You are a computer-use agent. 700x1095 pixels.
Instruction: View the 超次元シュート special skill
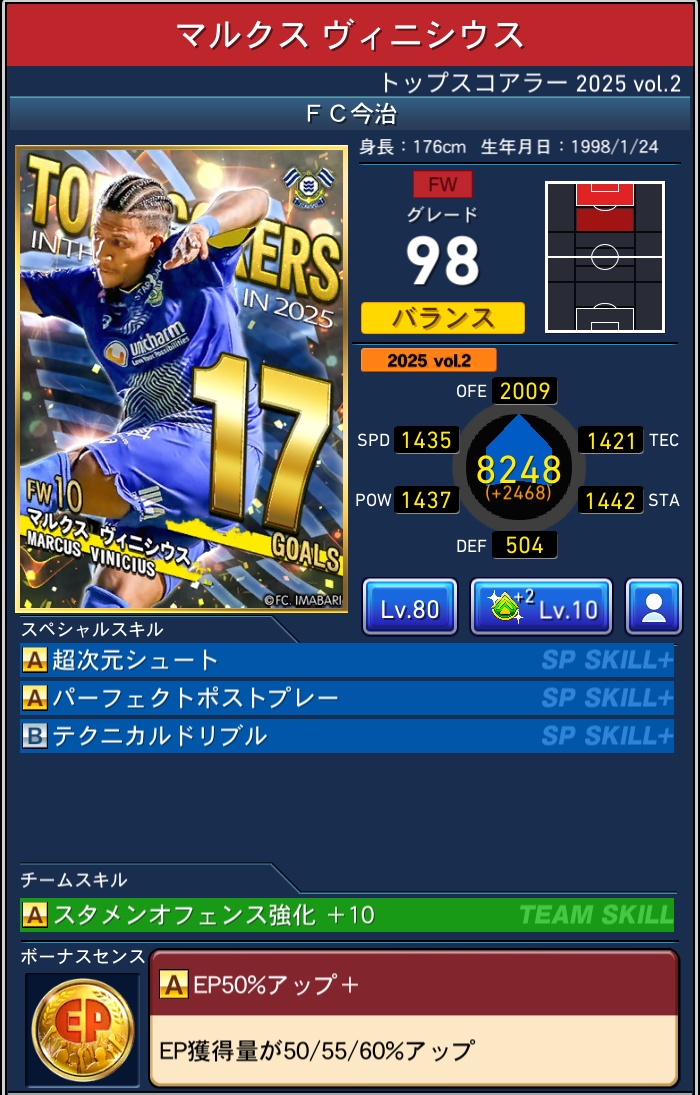point(346,660)
